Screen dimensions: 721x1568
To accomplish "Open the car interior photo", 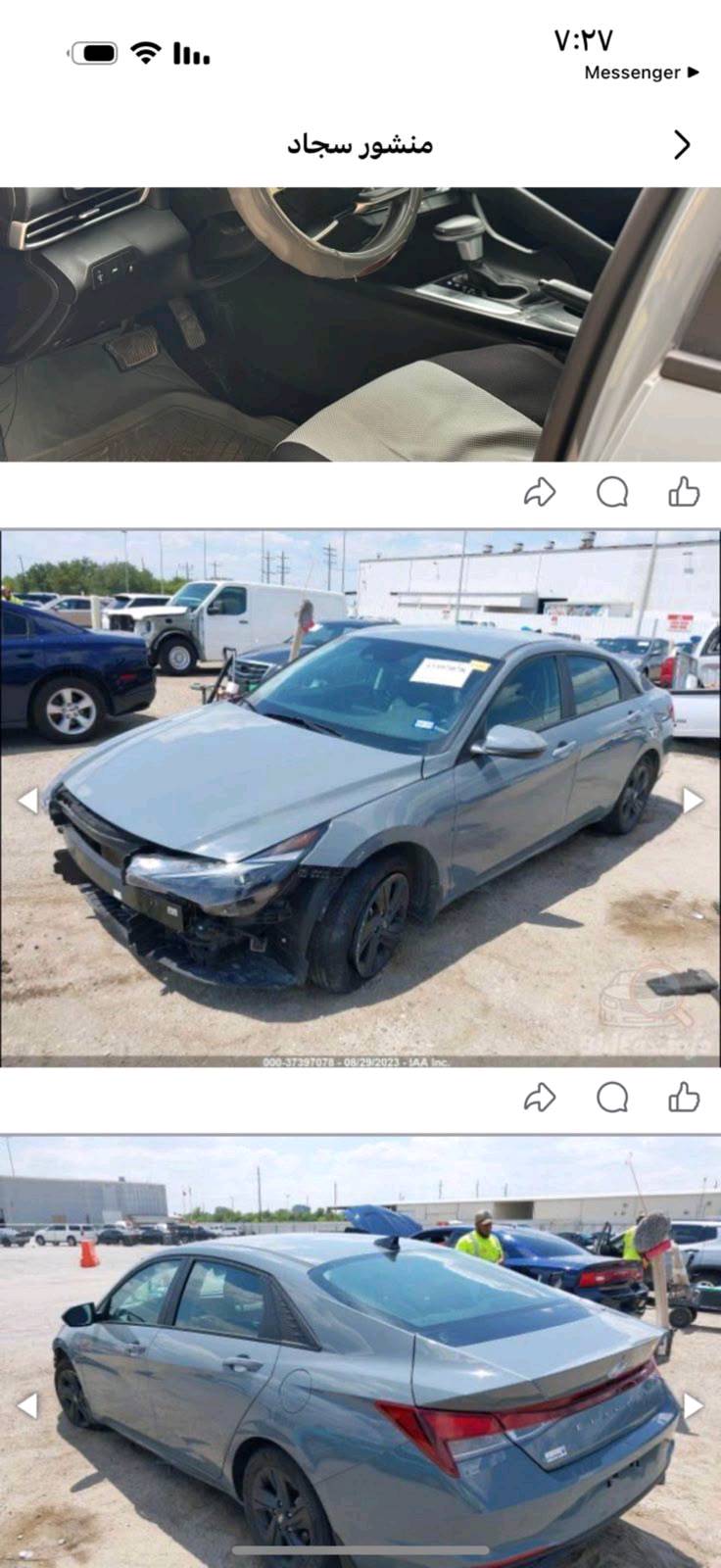I will pyautogui.click(x=360, y=324).
